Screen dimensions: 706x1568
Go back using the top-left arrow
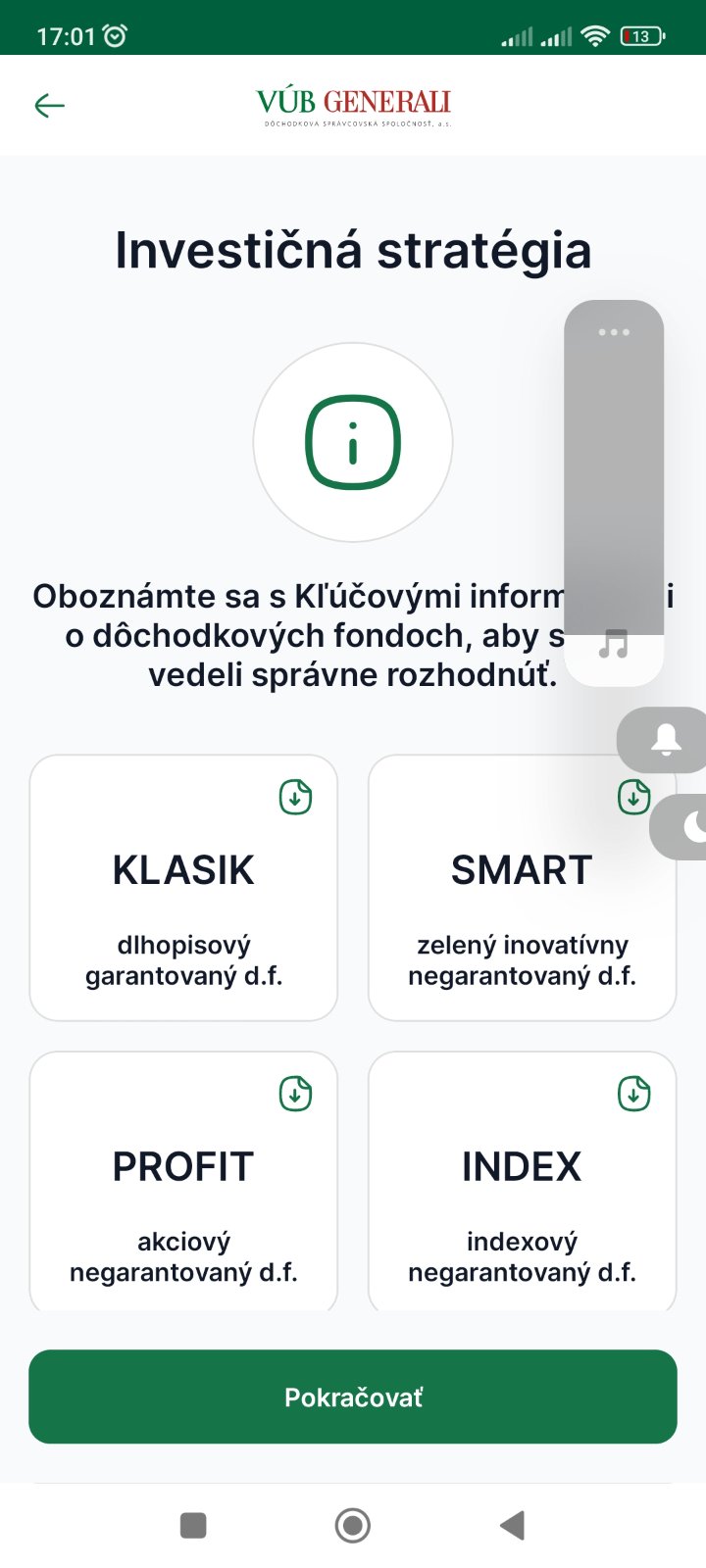(49, 106)
